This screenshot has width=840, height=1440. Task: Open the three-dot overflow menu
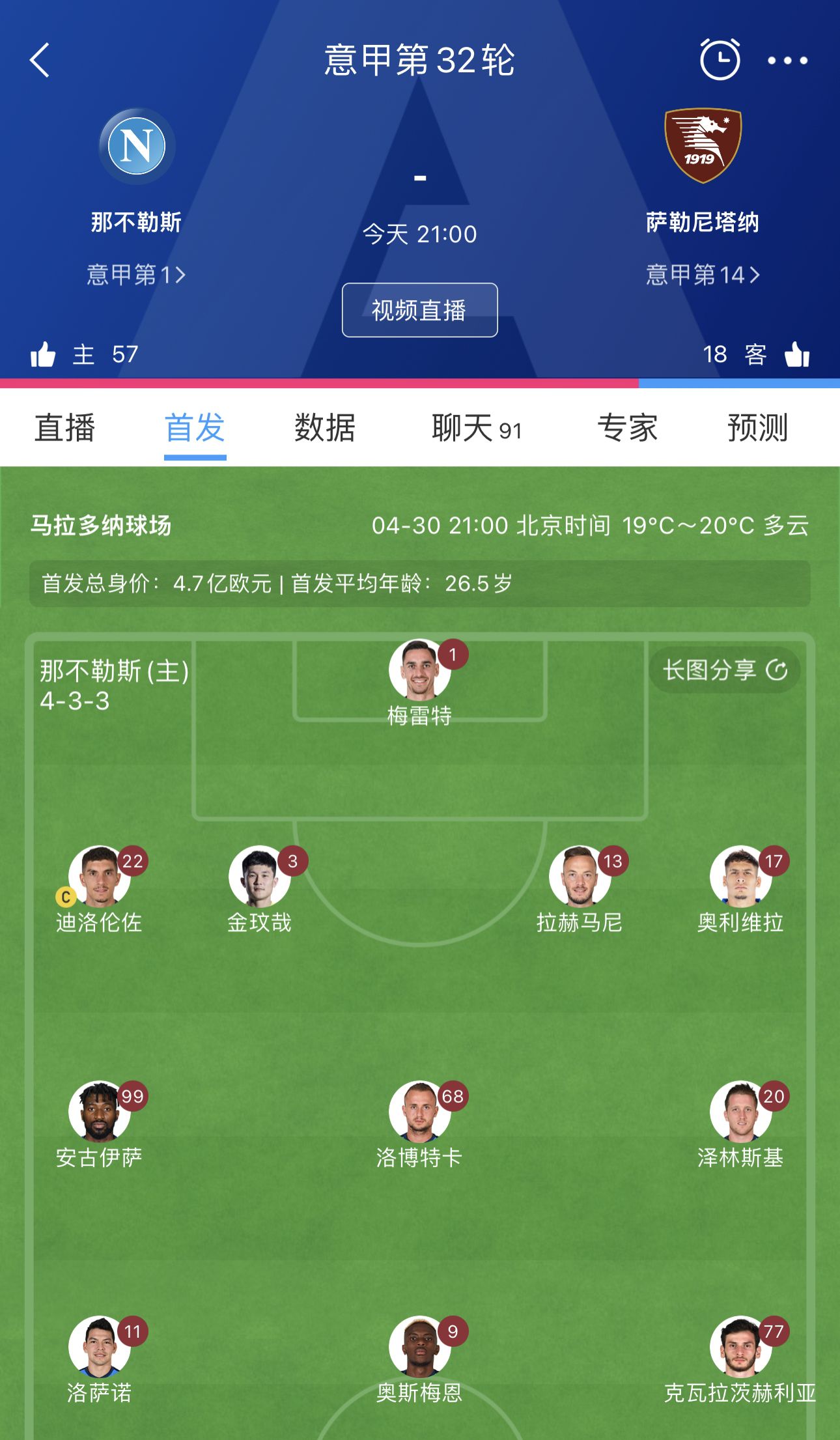point(787,61)
